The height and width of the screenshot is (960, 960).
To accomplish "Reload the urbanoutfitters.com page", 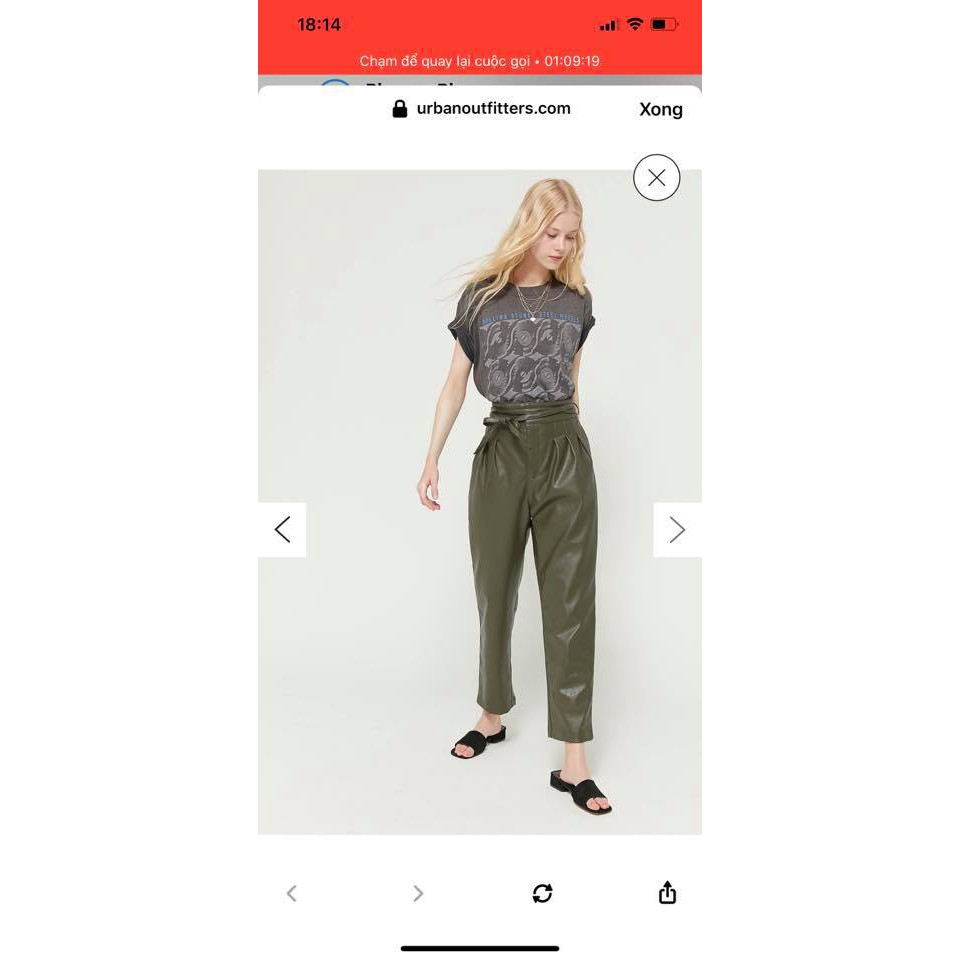I will pyautogui.click(x=542, y=893).
